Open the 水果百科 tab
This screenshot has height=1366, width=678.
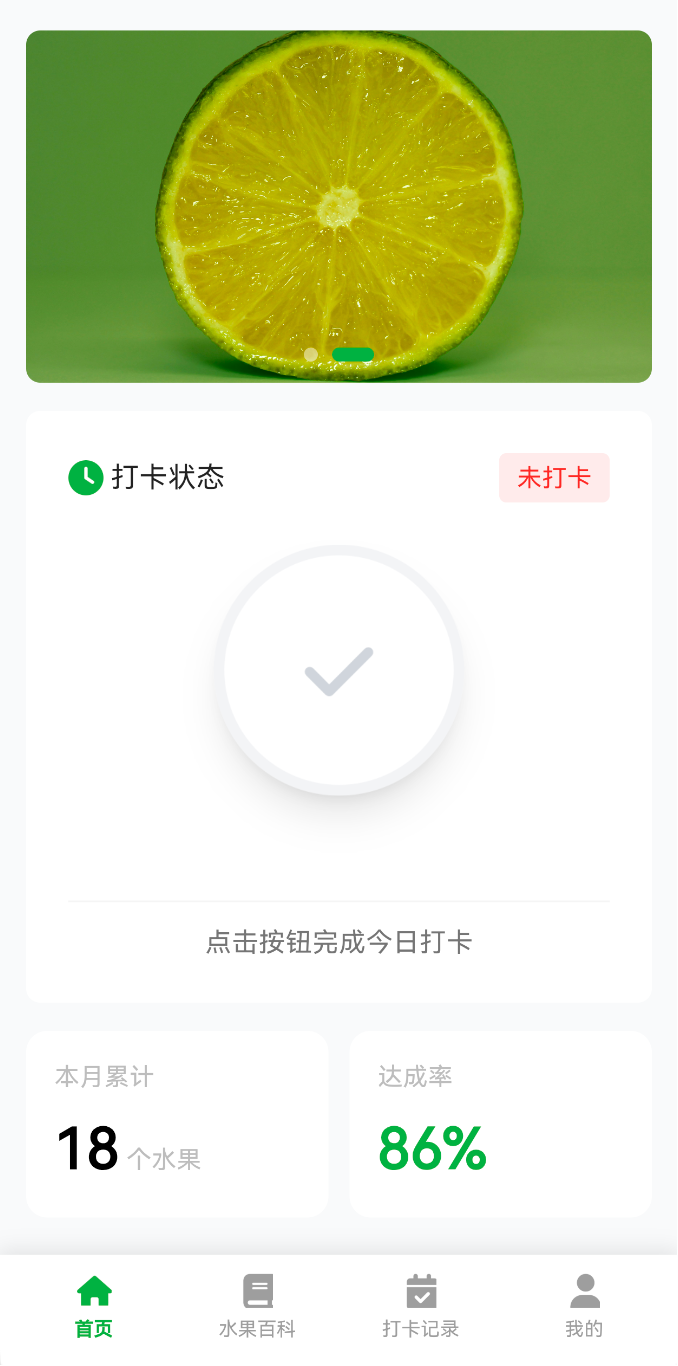click(x=257, y=1306)
